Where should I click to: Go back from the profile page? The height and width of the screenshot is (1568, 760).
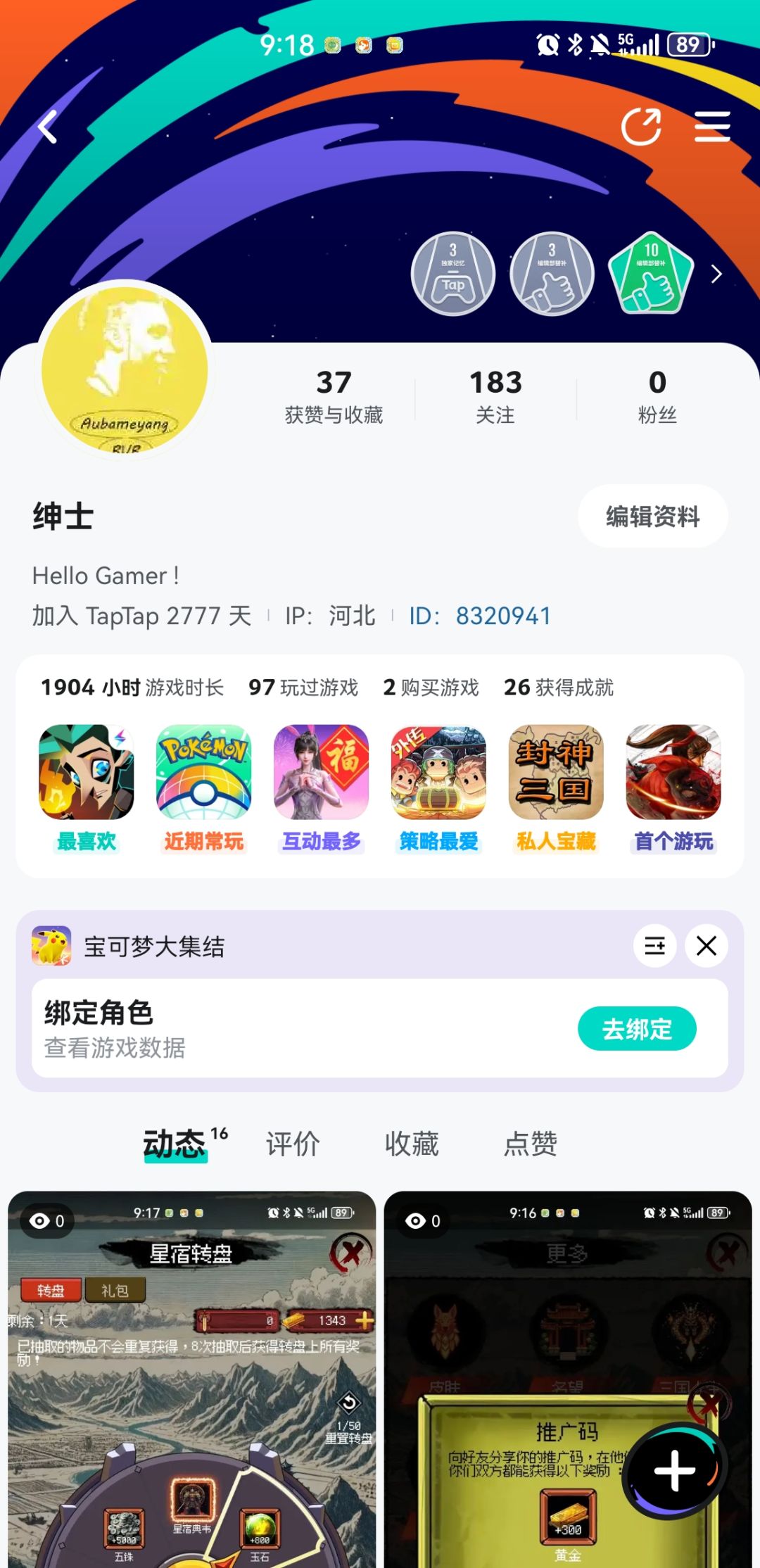(48, 127)
